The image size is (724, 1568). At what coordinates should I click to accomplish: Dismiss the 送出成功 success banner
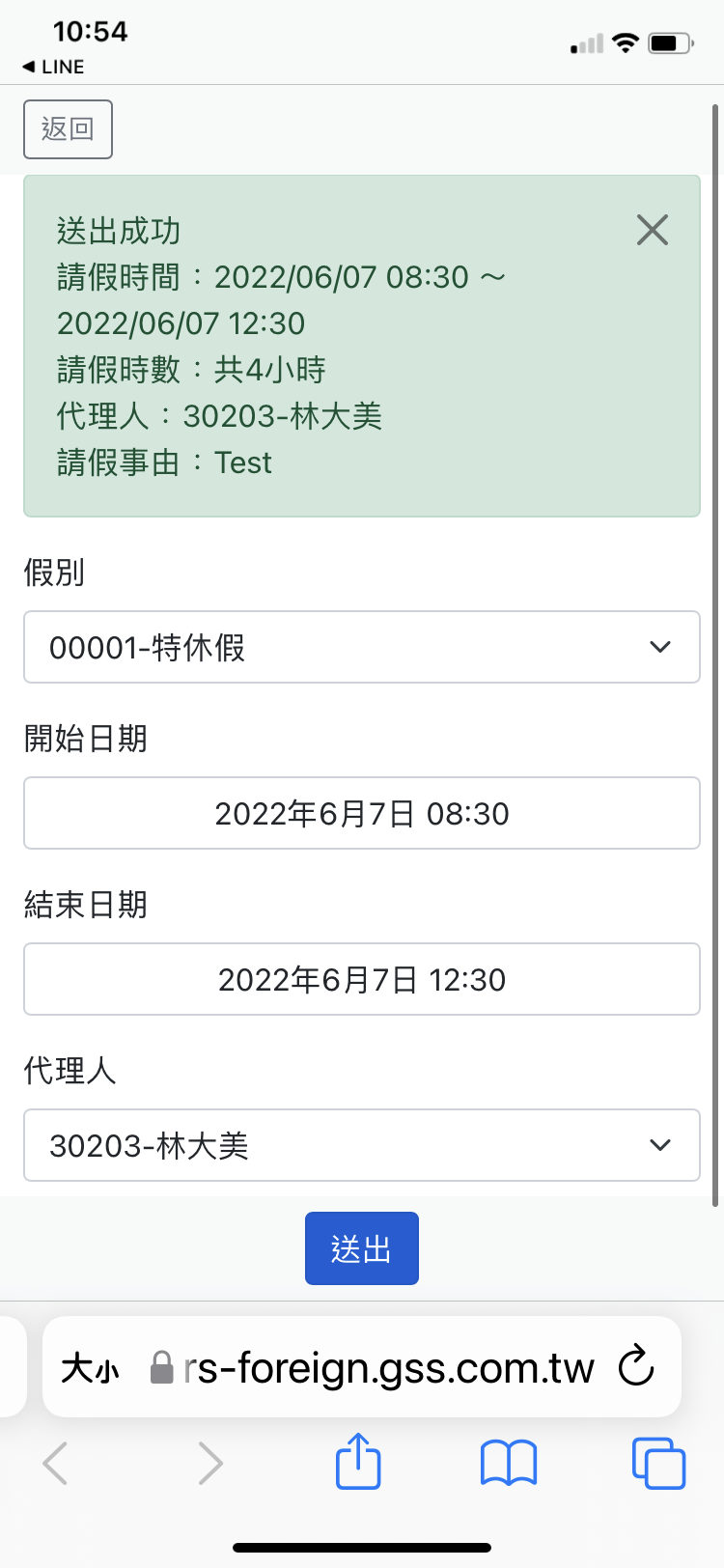(653, 230)
